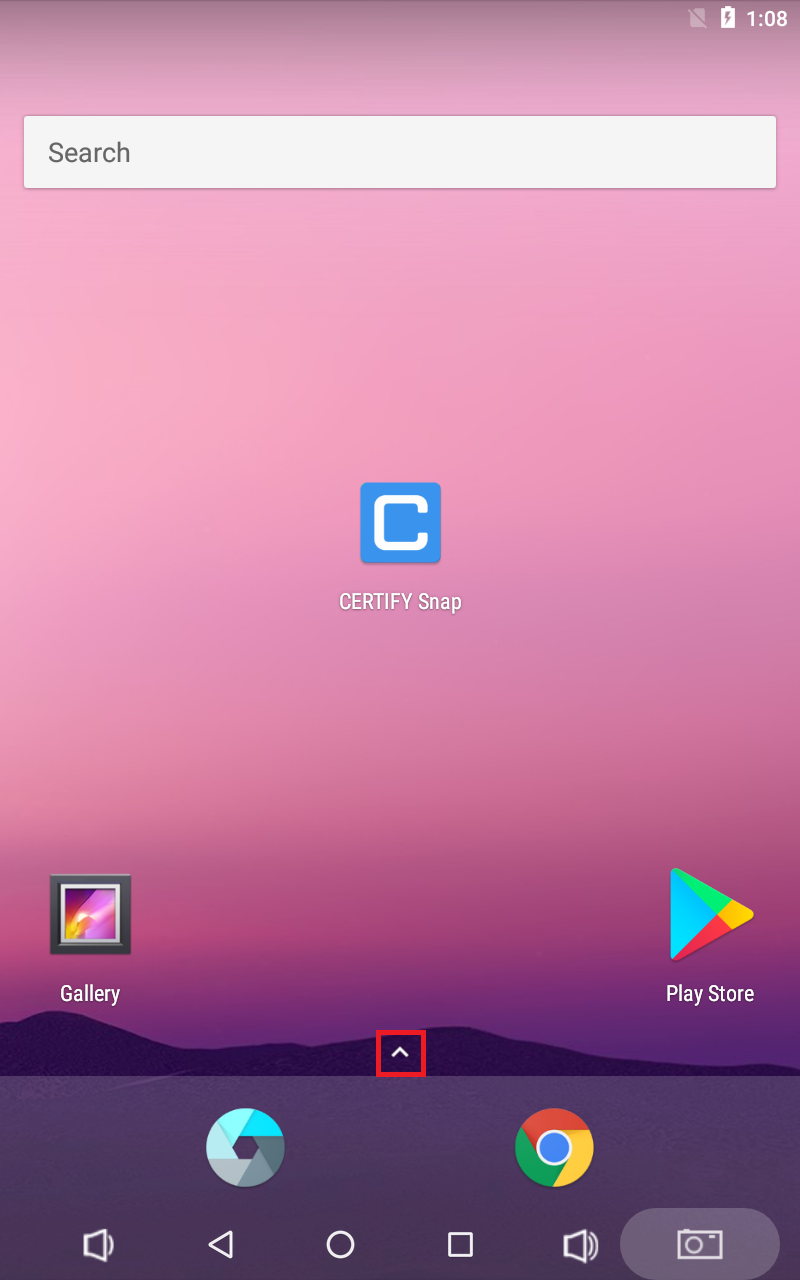Open recent apps
Image resolution: width=800 pixels, height=1280 pixels.
[x=460, y=1244]
